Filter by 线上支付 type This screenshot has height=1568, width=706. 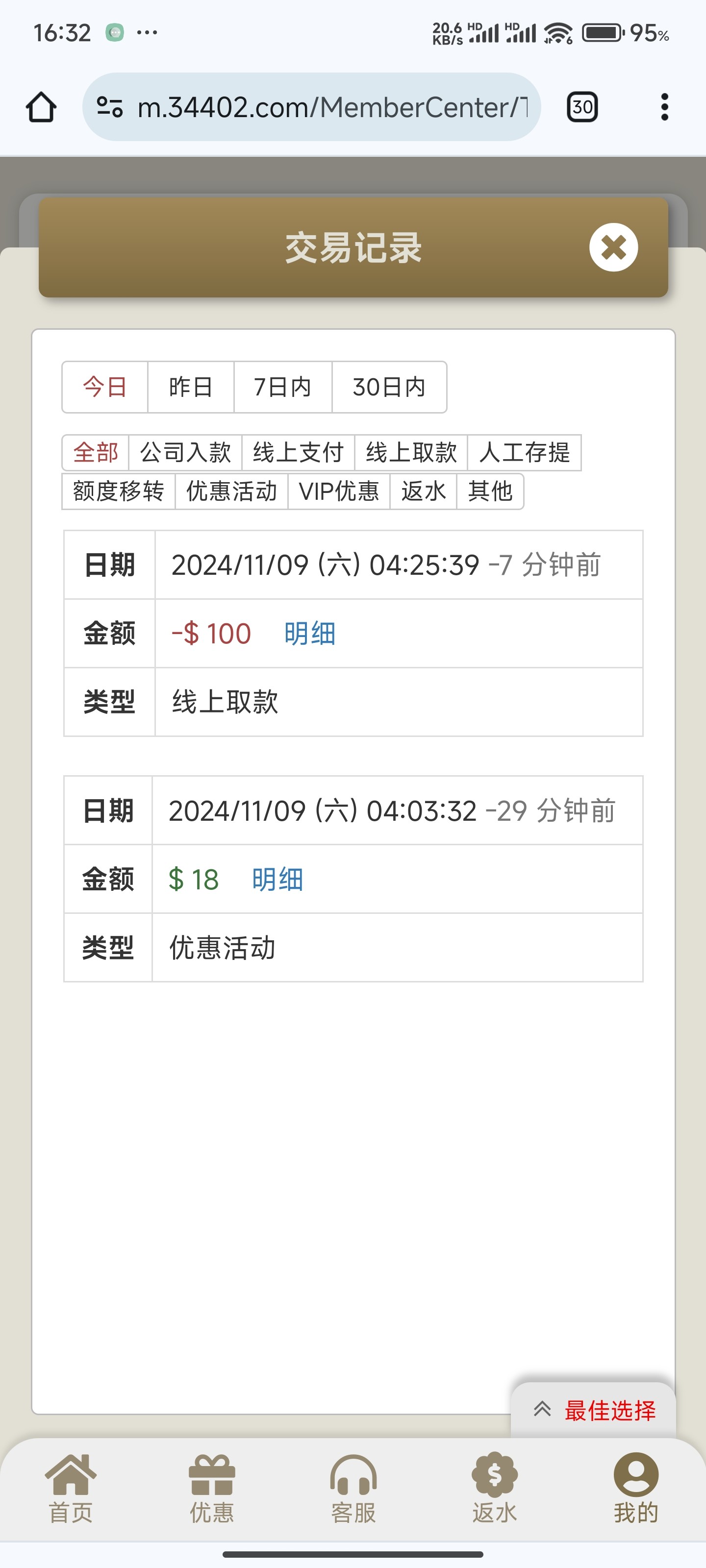tap(298, 453)
